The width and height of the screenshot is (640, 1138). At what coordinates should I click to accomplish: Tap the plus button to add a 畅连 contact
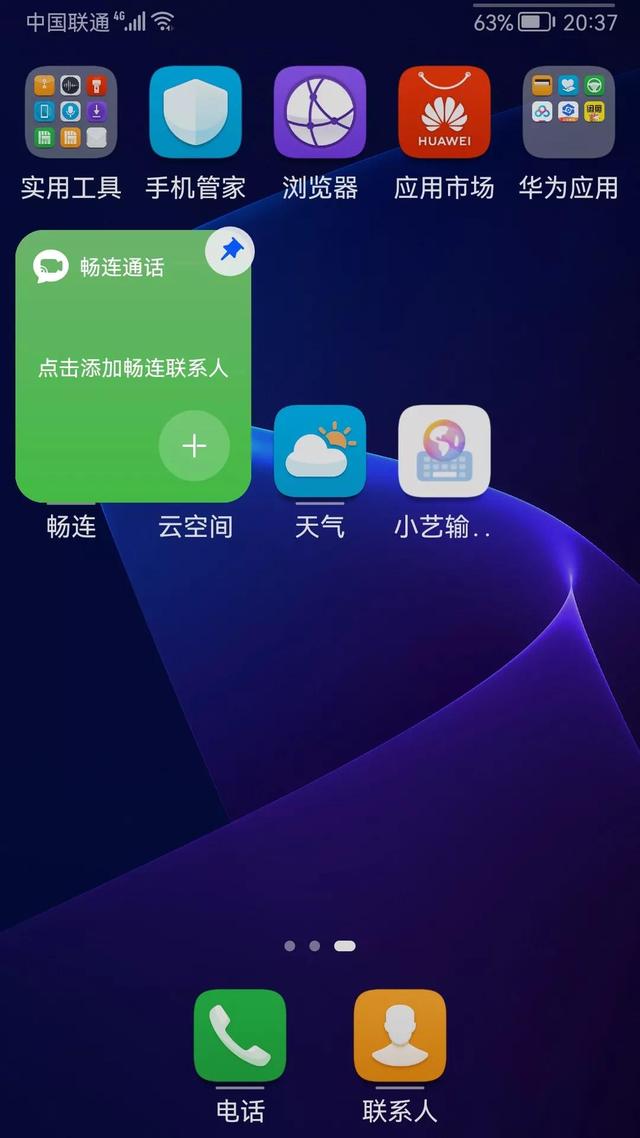pos(194,446)
